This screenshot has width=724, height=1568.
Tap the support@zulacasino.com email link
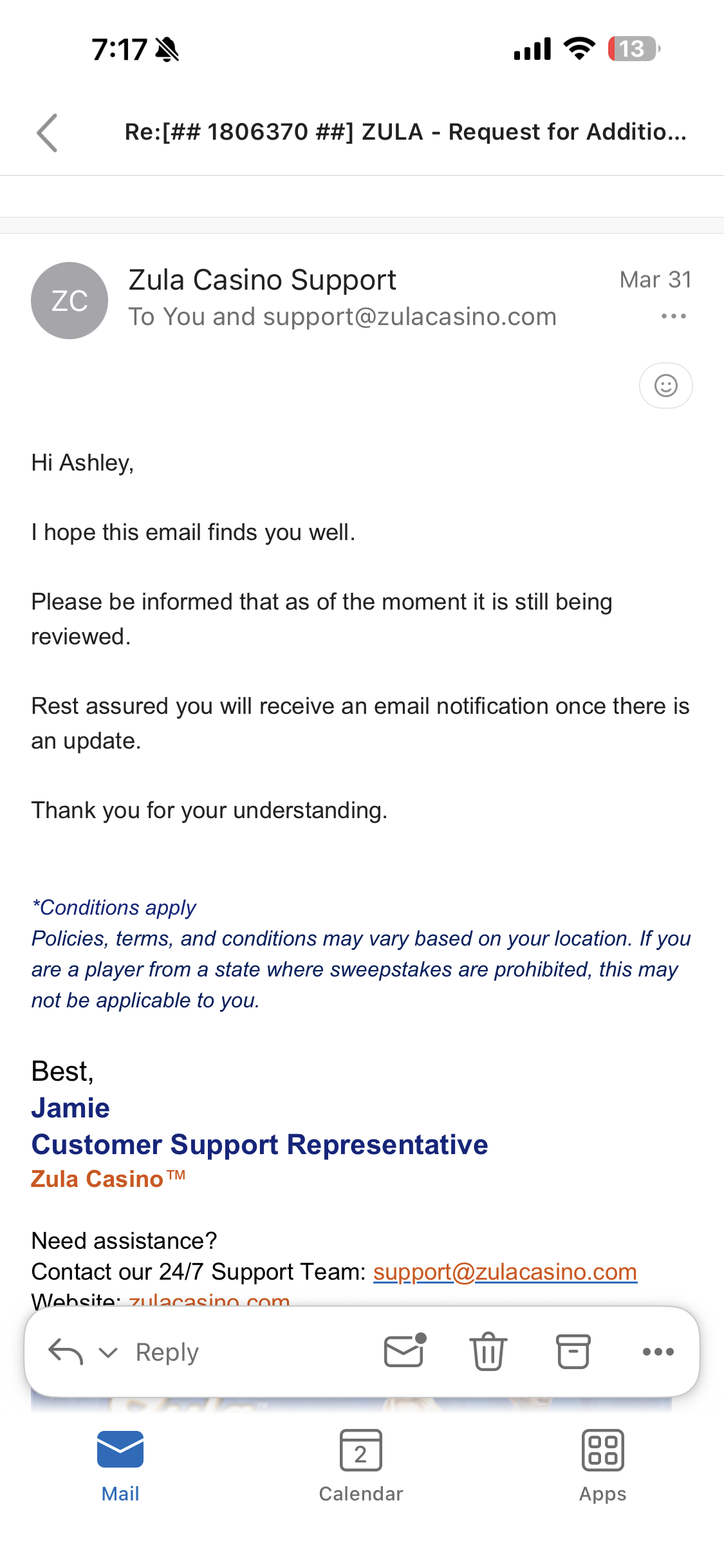pyautogui.click(x=505, y=1272)
